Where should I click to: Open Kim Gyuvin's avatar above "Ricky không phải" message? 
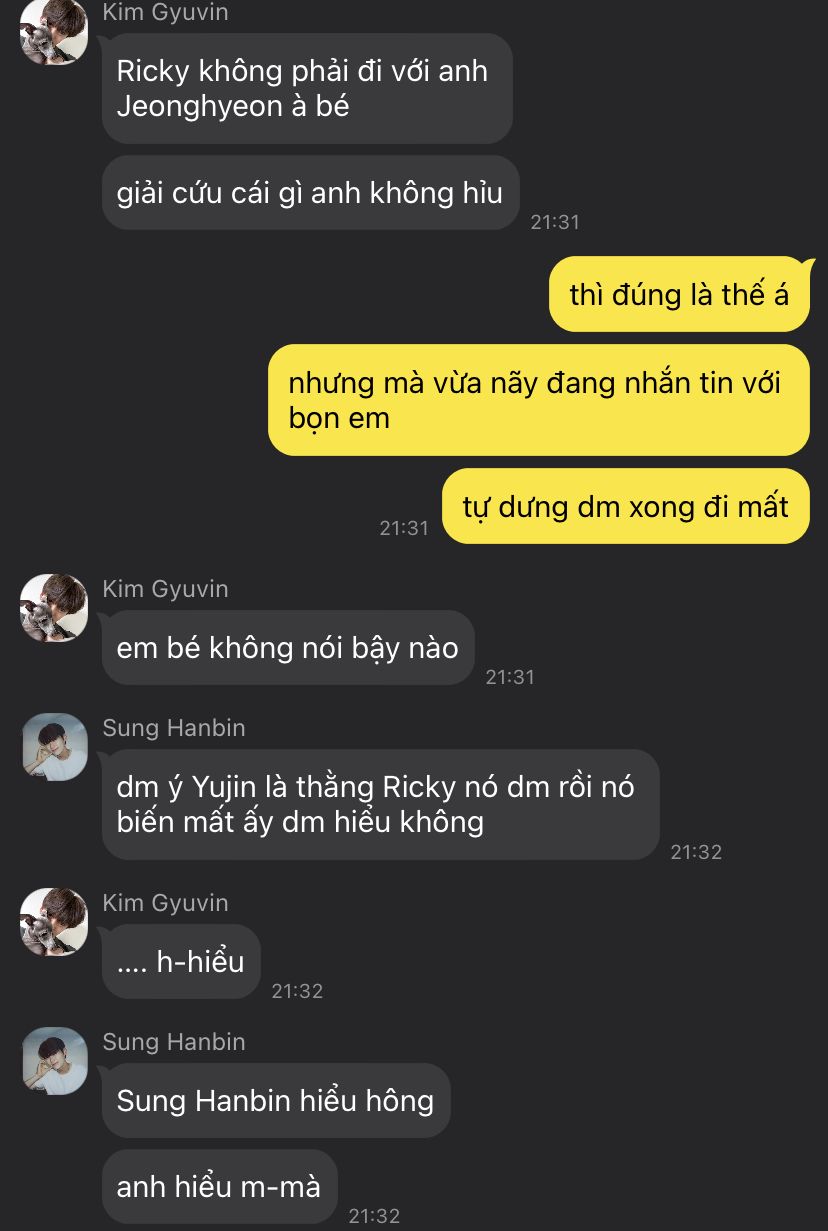[x=54, y=32]
